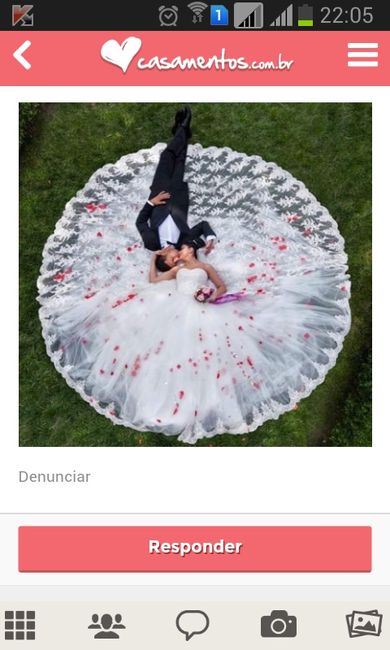Open the chat bubble tab

(192, 625)
